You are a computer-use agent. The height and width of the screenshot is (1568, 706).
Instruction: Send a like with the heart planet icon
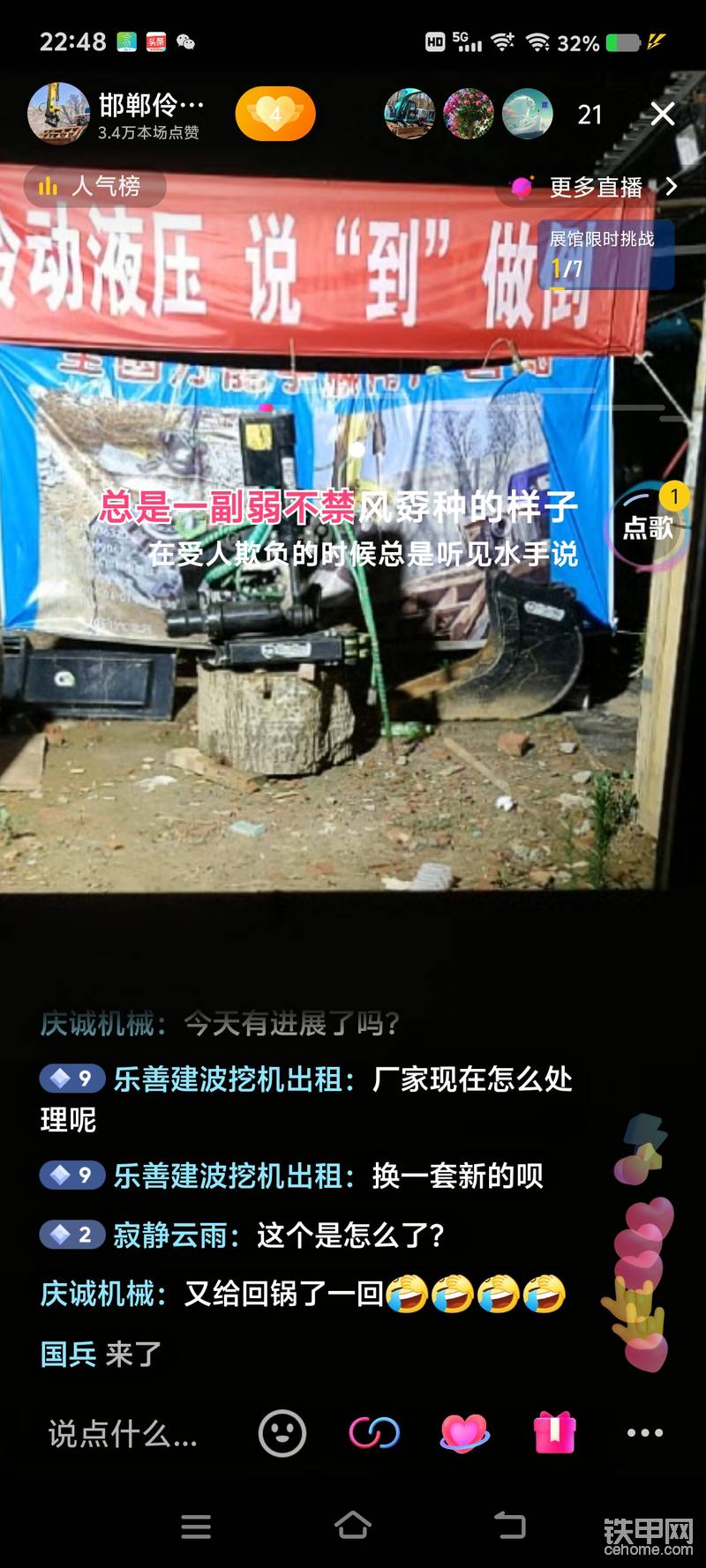point(465,1432)
